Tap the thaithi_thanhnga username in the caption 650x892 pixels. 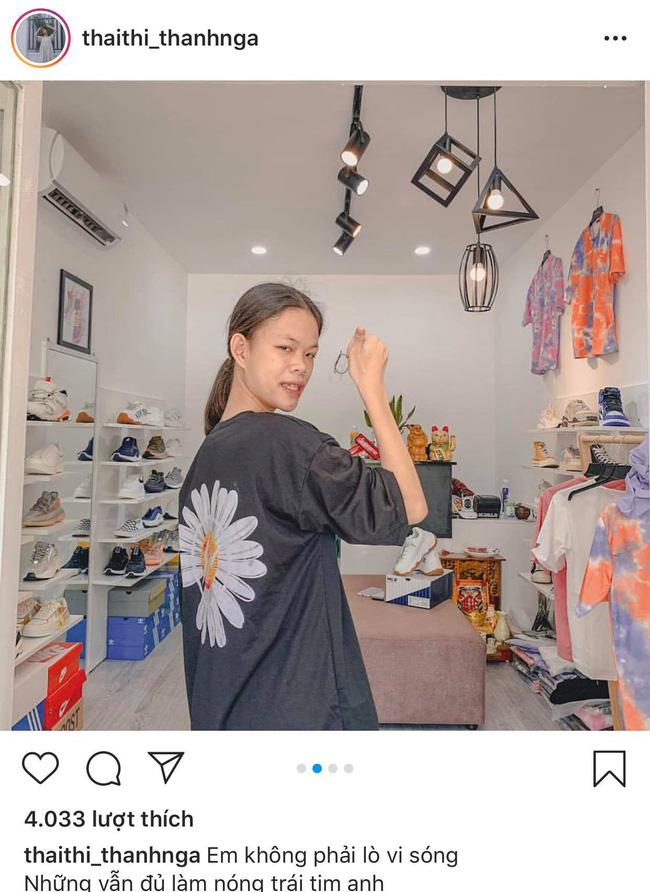tap(112, 855)
